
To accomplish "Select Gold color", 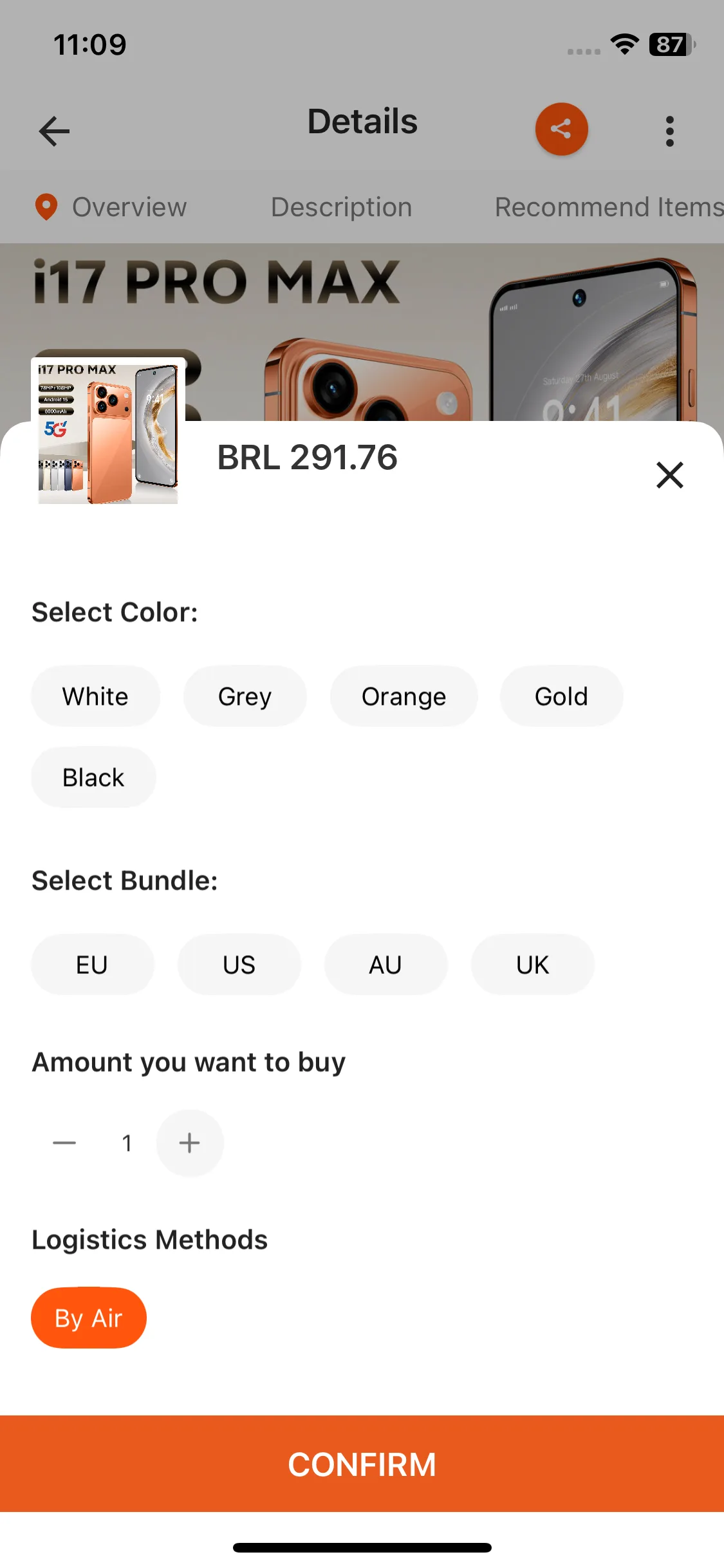I will [561, 696].
